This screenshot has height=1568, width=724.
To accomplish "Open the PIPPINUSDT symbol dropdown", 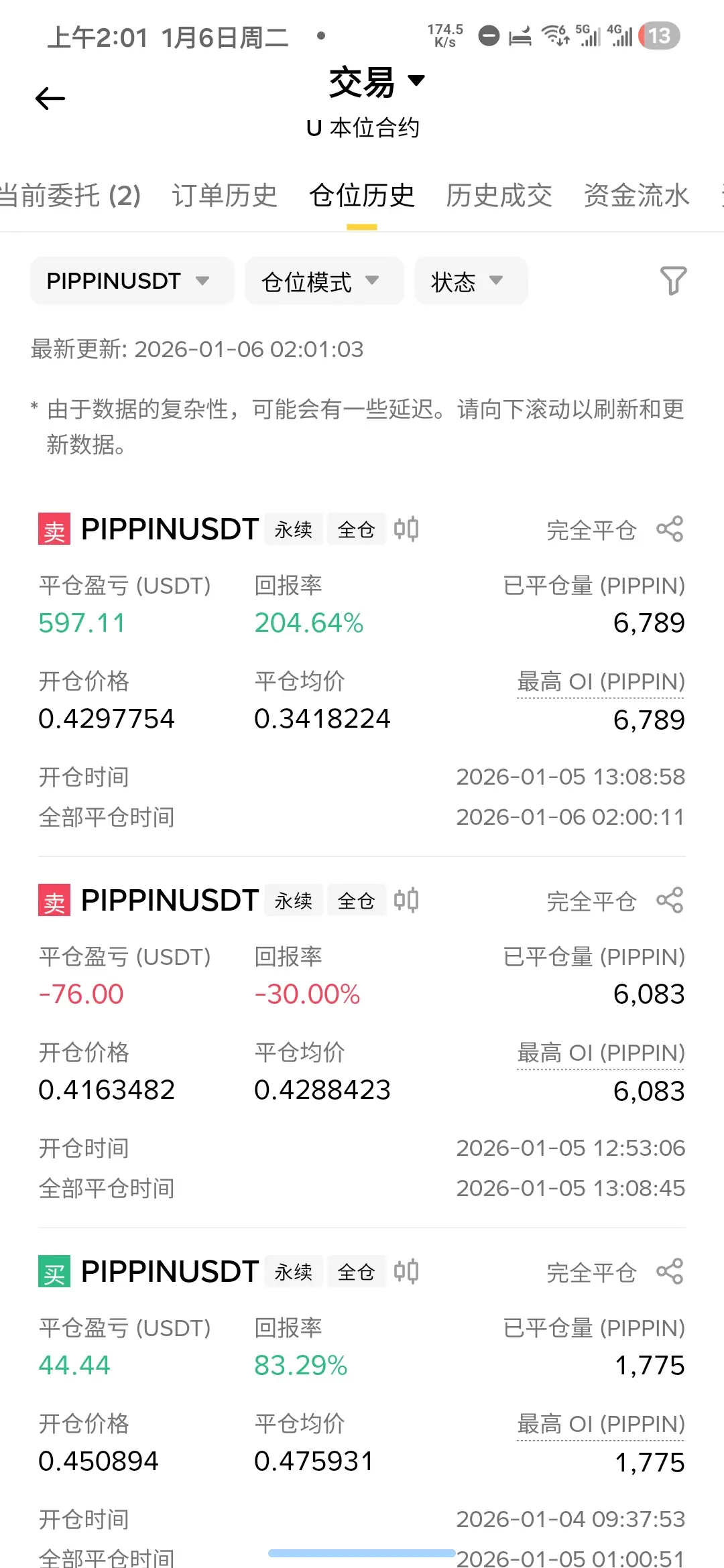I will [131, 281].
